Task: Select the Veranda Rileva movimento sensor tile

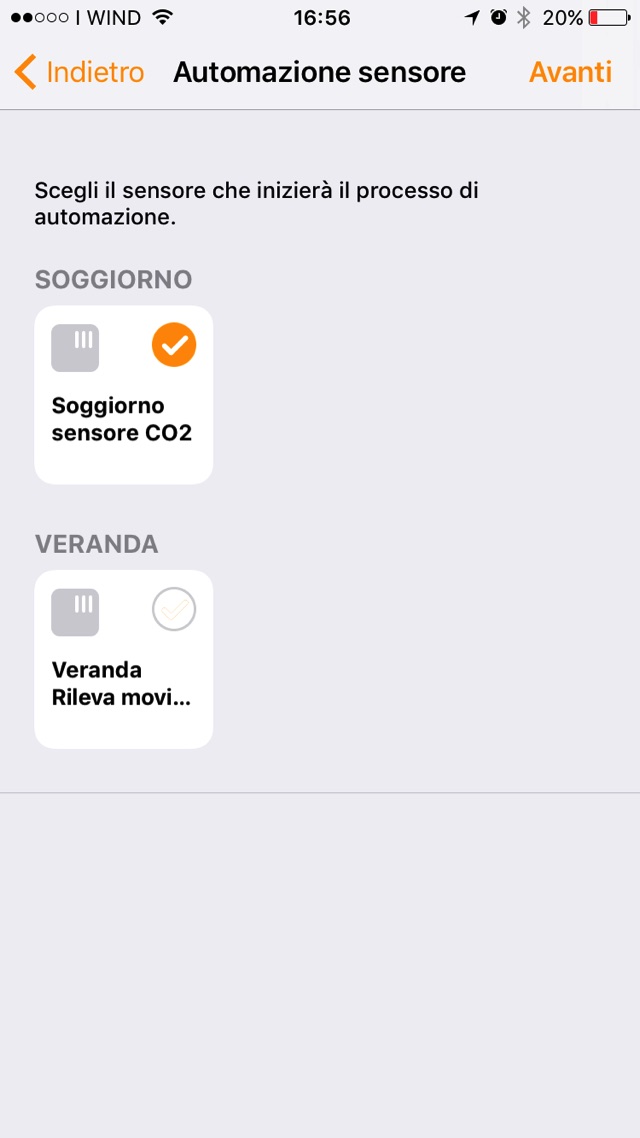Action: tap(124, 659)
